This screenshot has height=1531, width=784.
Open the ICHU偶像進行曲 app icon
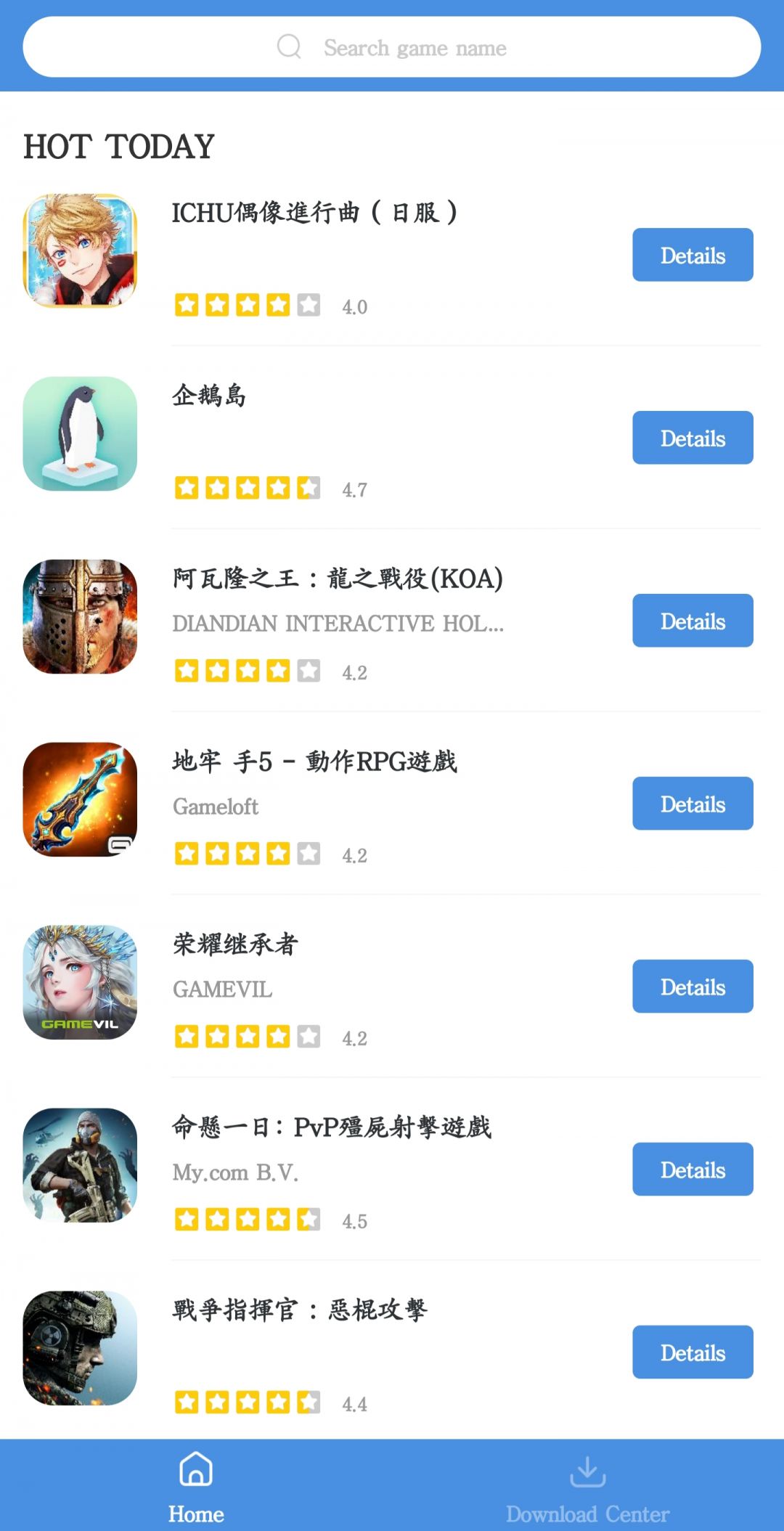[80, 253]
